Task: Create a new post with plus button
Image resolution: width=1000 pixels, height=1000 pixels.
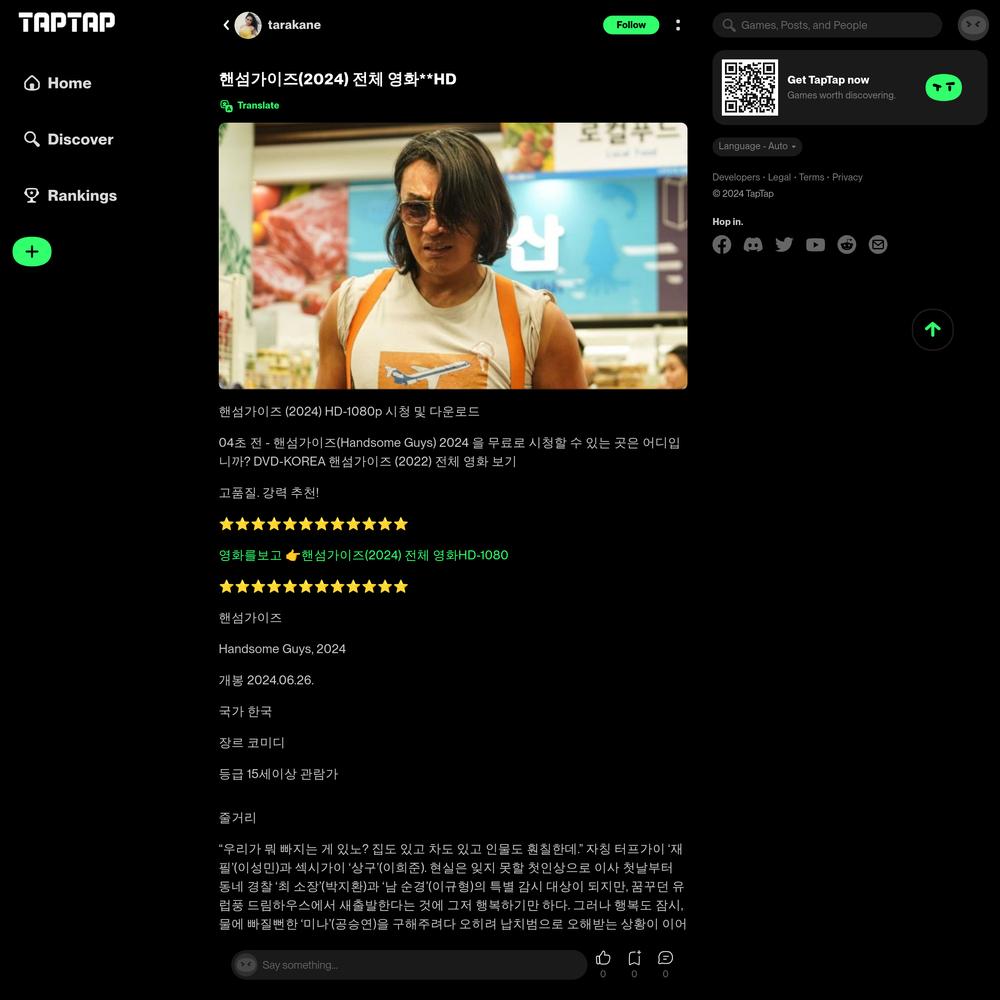Action: tap(32, 251)
